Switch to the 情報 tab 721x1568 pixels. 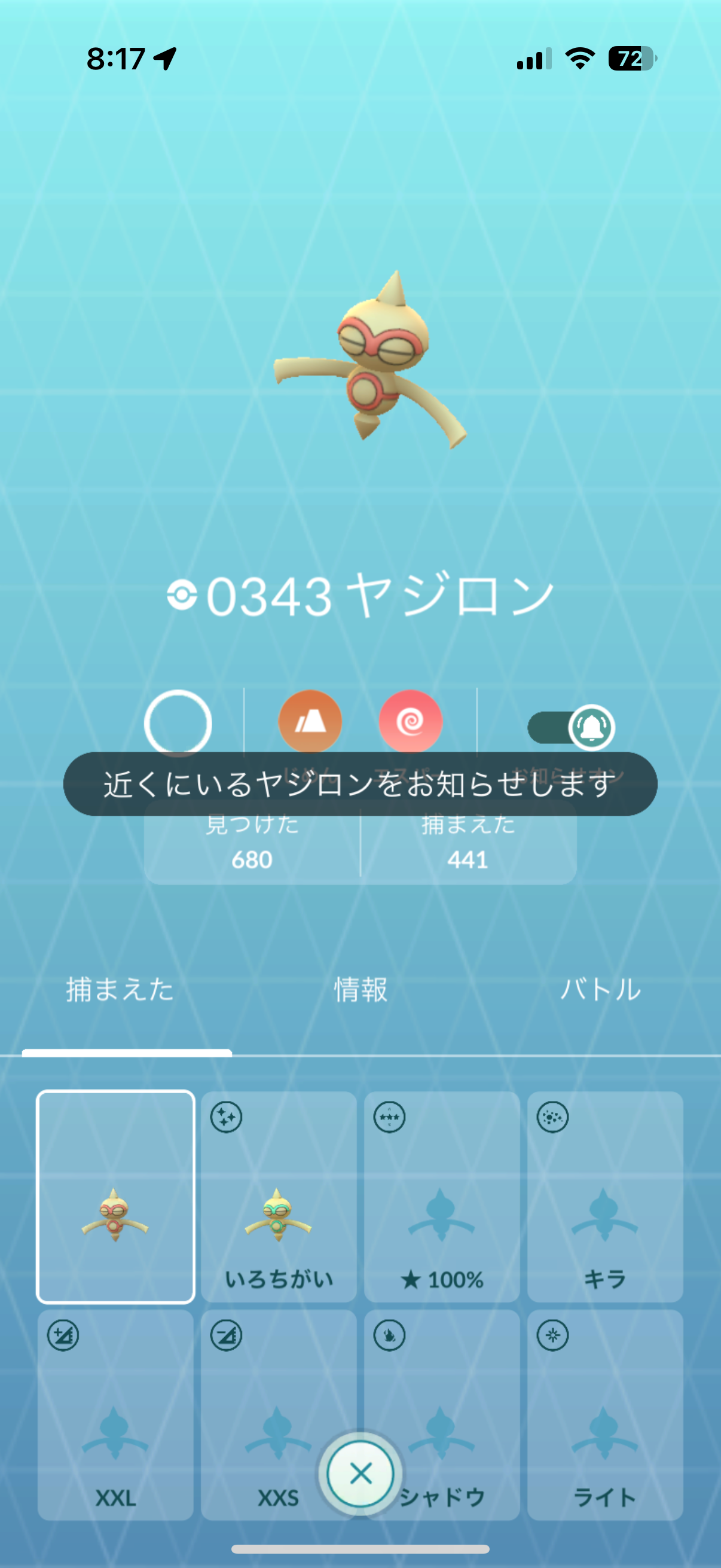point(360,990)
